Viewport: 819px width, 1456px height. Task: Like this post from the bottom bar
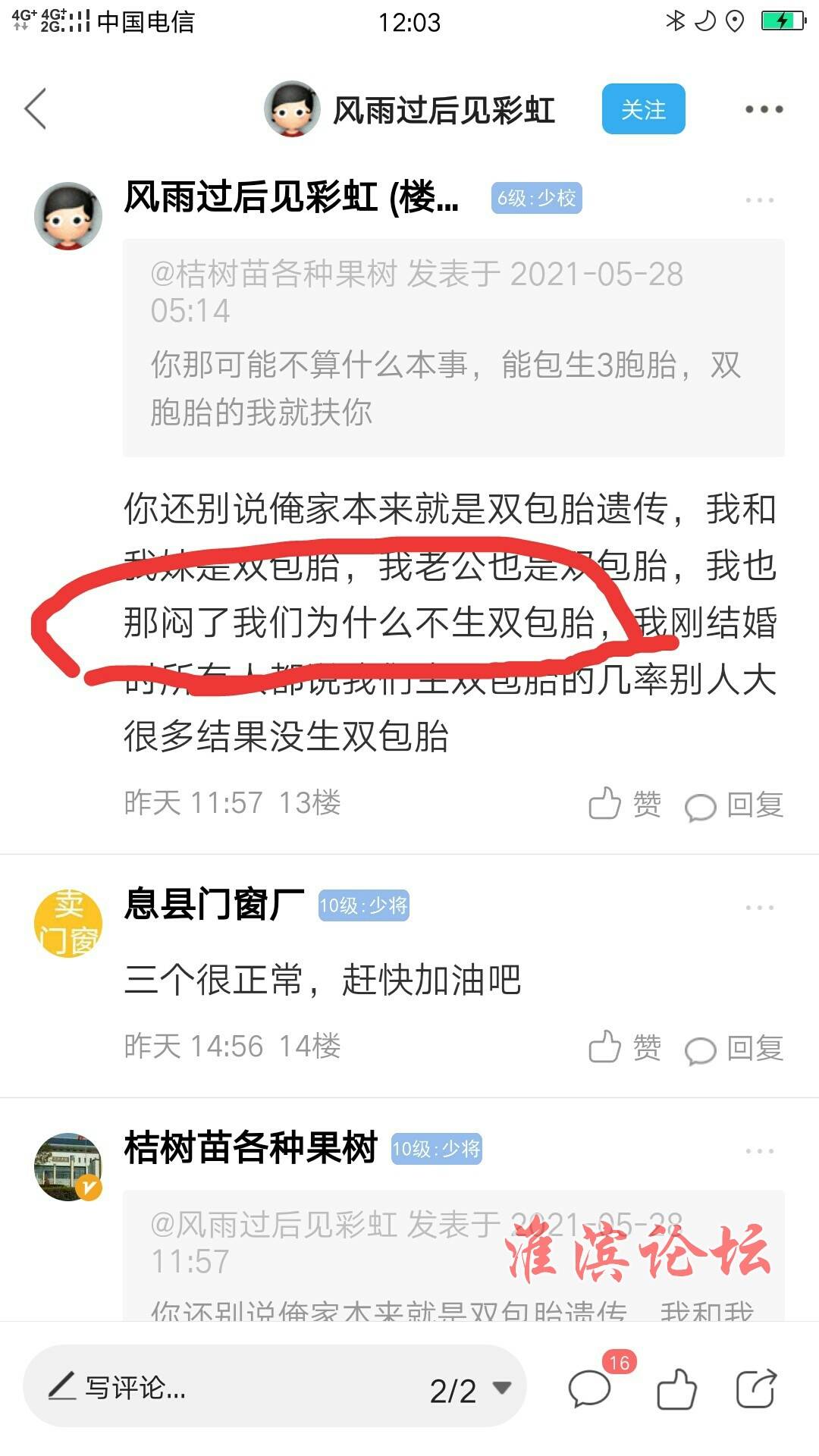[x=676, y=1389]
